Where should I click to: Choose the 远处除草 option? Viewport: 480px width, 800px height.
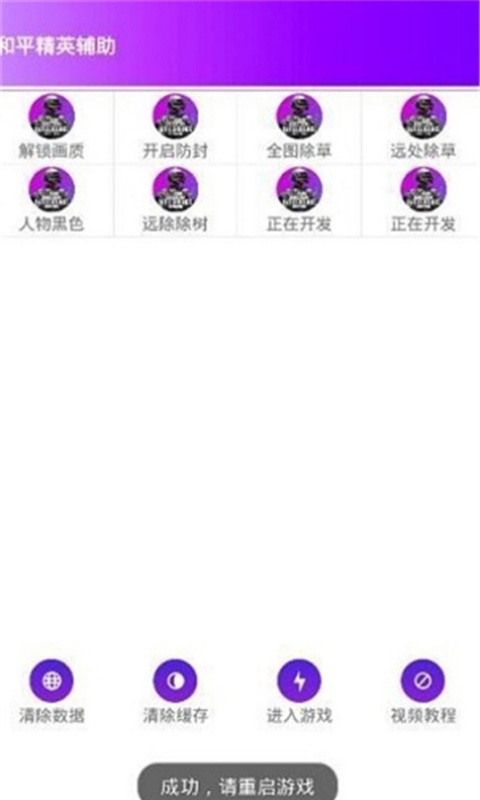(x=423, y=127)
